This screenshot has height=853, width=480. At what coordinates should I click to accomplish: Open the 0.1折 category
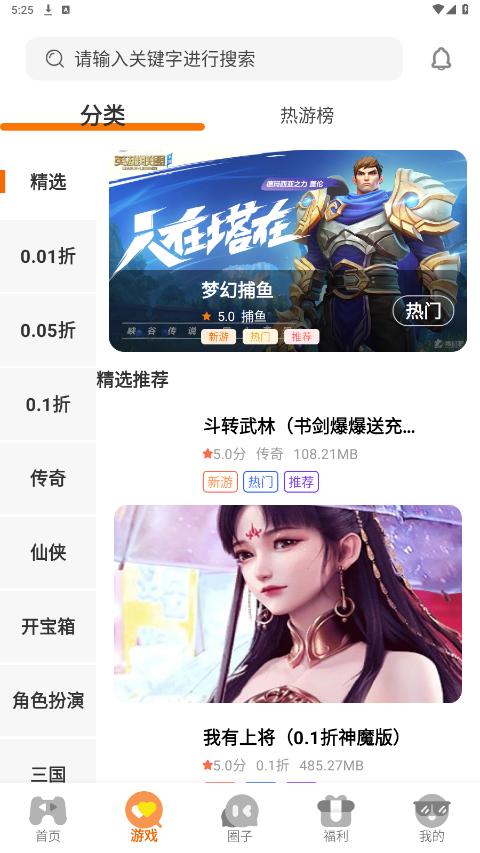(x=48, y=404)
